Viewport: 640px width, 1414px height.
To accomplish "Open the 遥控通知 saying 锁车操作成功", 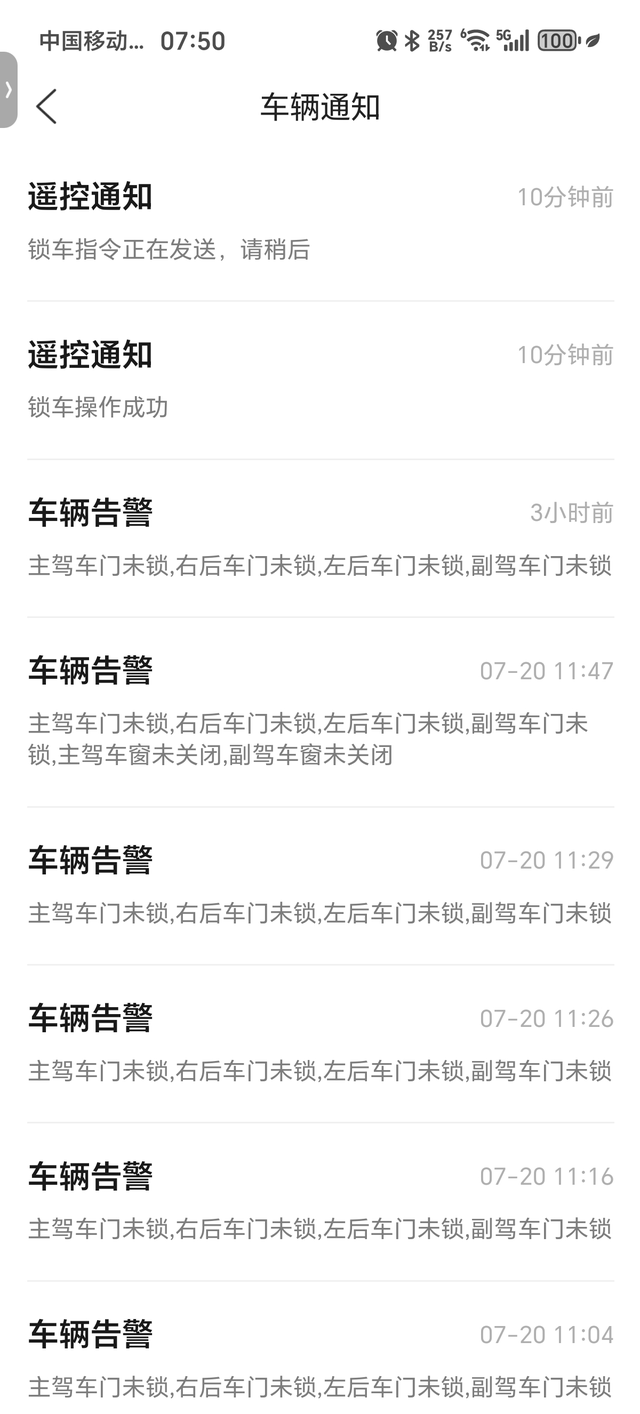I will (320, 380).
